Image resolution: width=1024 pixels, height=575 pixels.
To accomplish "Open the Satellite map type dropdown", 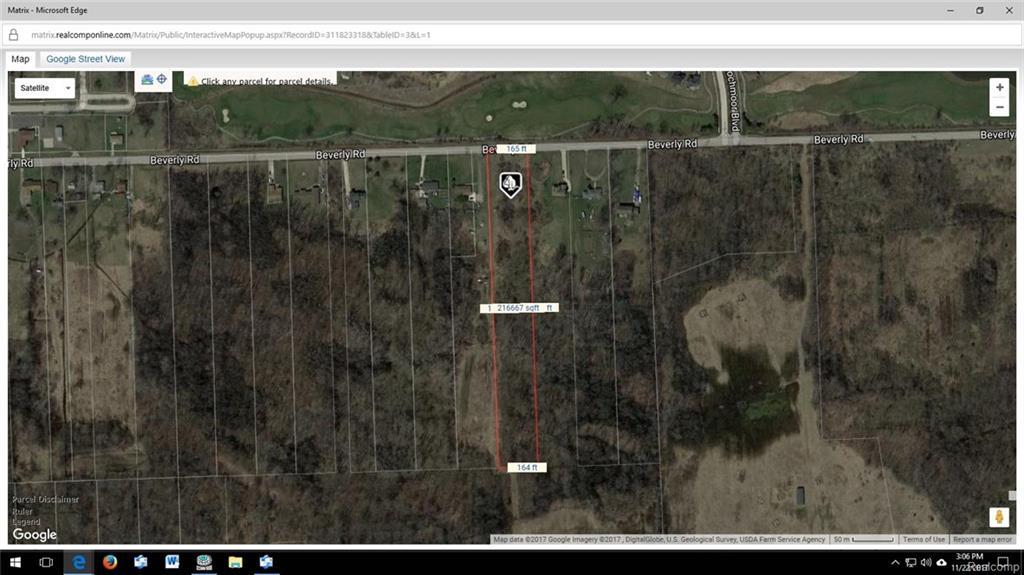I will pos(46,88).
